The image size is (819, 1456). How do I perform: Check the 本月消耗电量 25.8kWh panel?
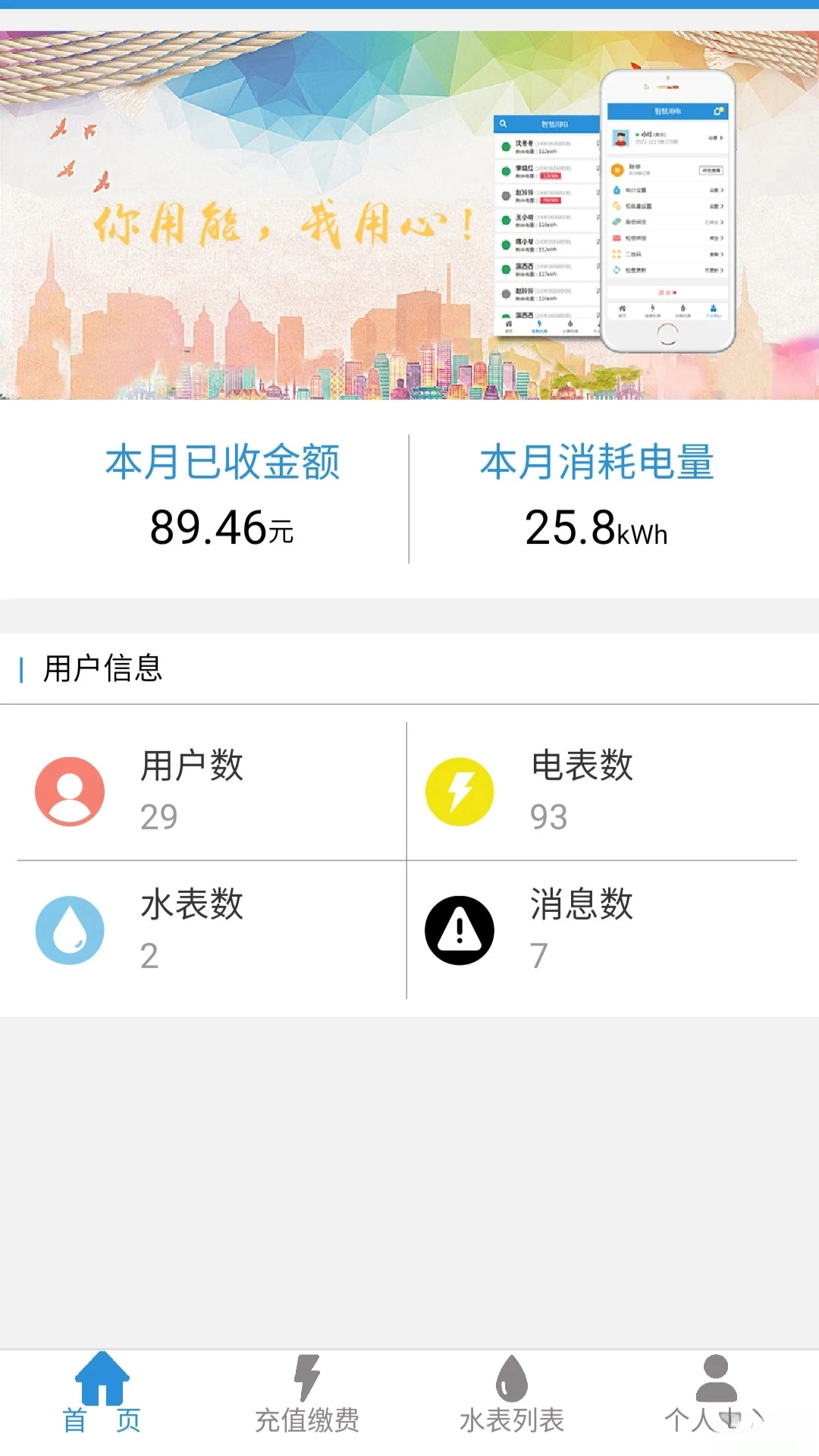coord(599,493)
